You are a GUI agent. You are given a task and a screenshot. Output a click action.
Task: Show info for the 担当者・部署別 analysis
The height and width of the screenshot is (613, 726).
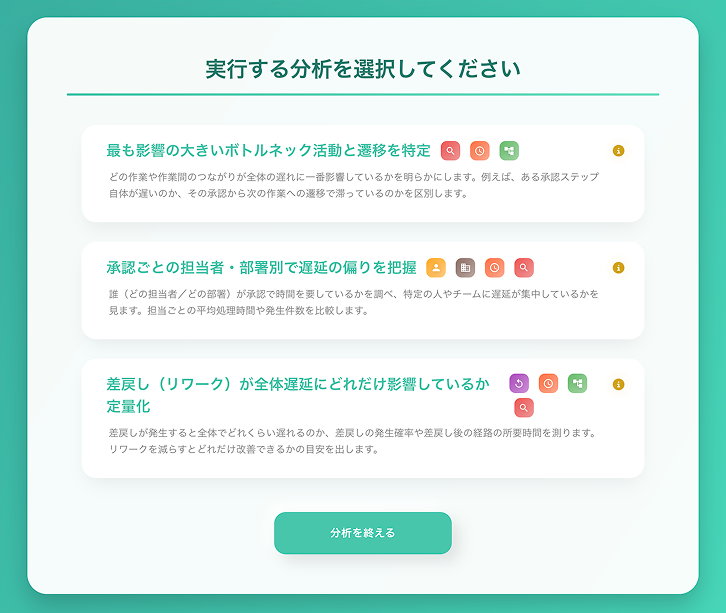[618, 268]
